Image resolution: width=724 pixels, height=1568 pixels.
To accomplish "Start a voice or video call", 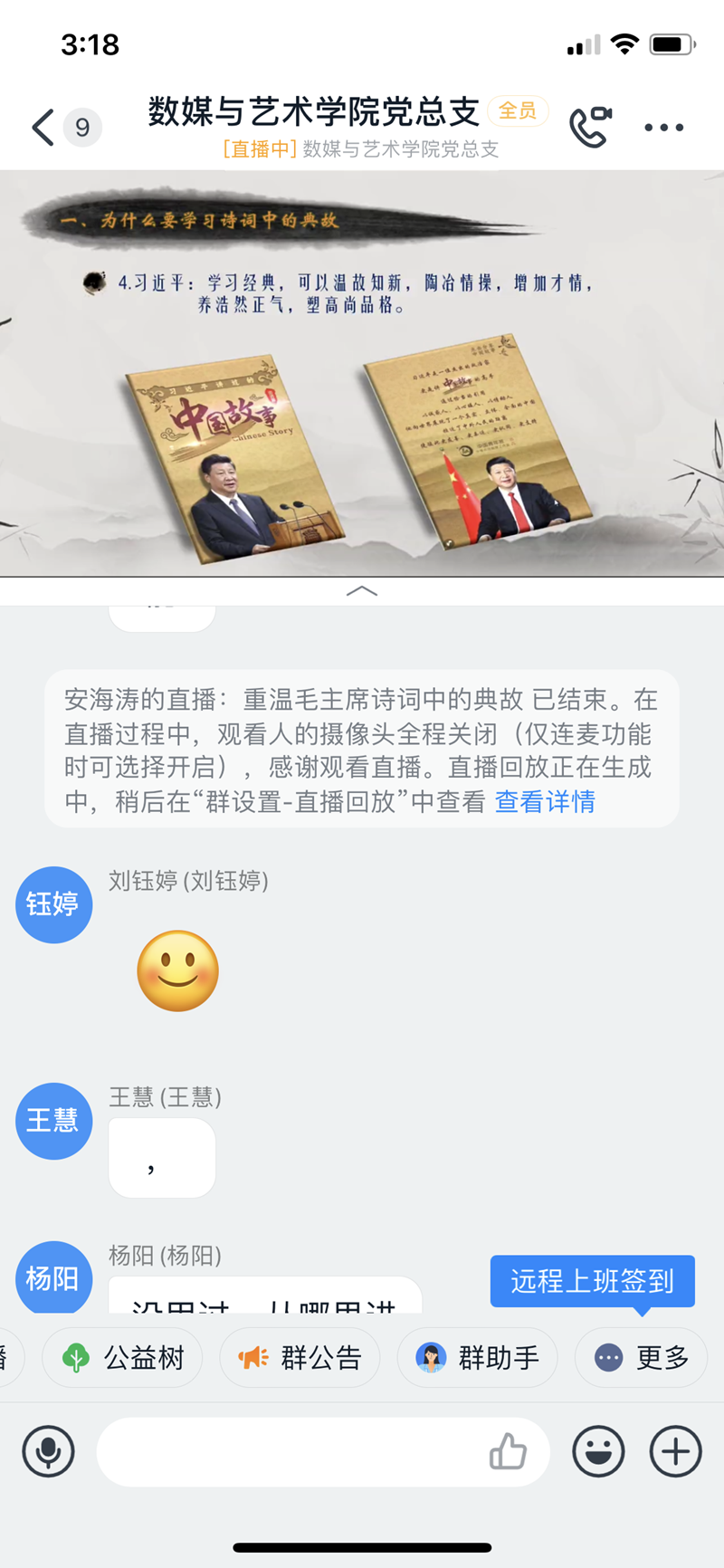I will point(590,127).
